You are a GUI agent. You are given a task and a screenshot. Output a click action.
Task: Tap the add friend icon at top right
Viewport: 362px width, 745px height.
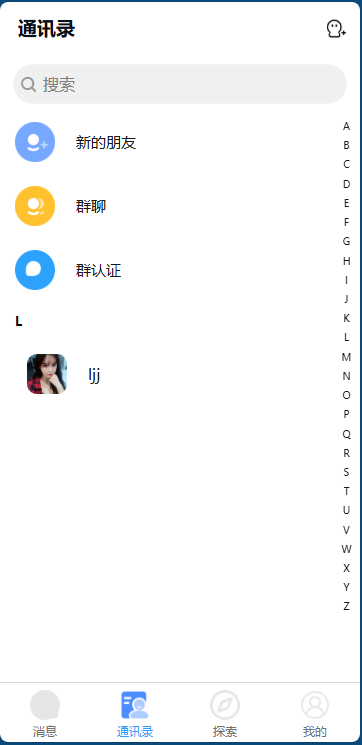(x=336, y=29)
